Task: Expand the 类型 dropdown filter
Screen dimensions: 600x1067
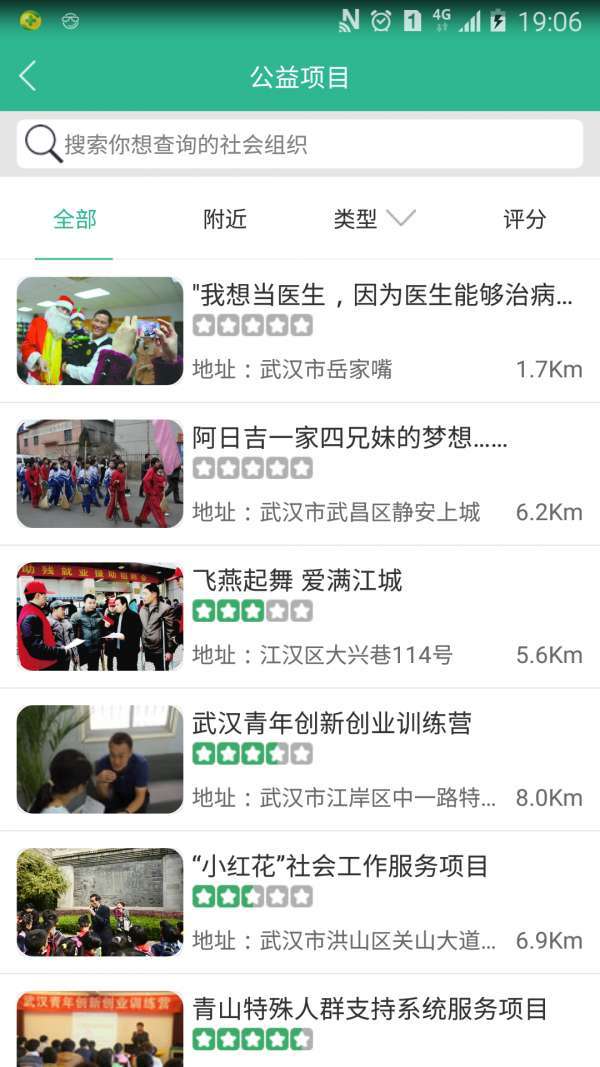Action: coord(374,219)
